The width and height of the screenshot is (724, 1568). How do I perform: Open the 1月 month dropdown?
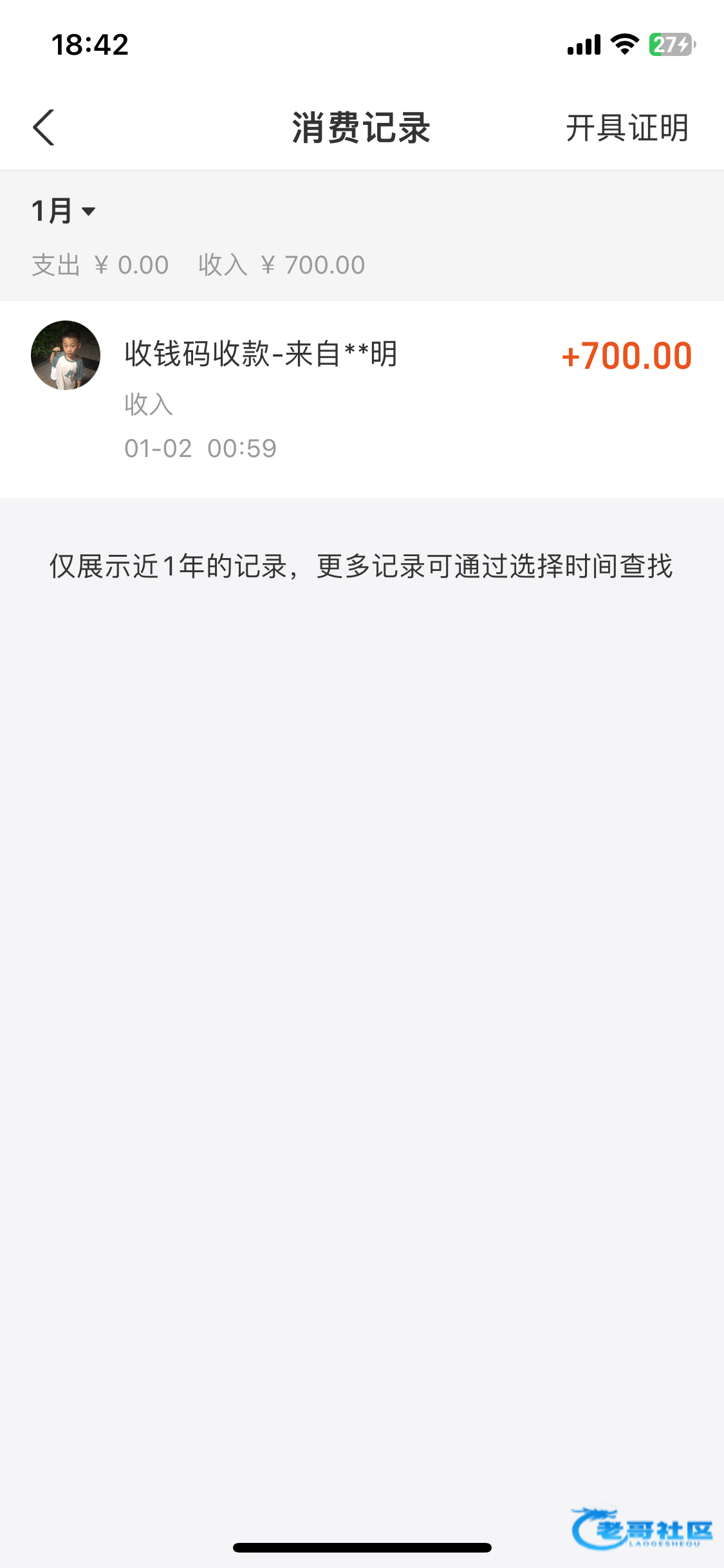[64, 211]
